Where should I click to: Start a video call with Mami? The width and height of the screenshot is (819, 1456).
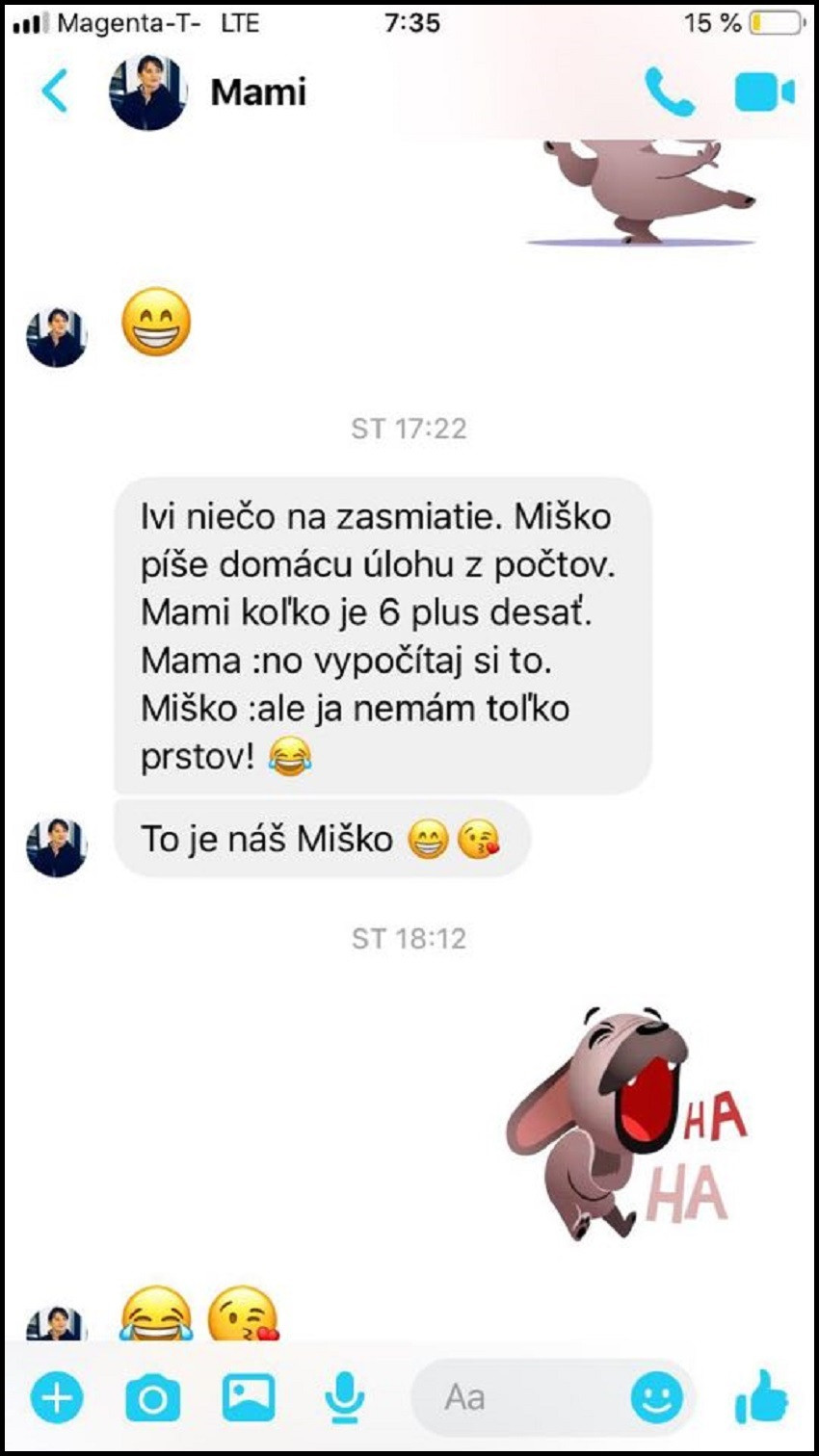click(764, 92)
